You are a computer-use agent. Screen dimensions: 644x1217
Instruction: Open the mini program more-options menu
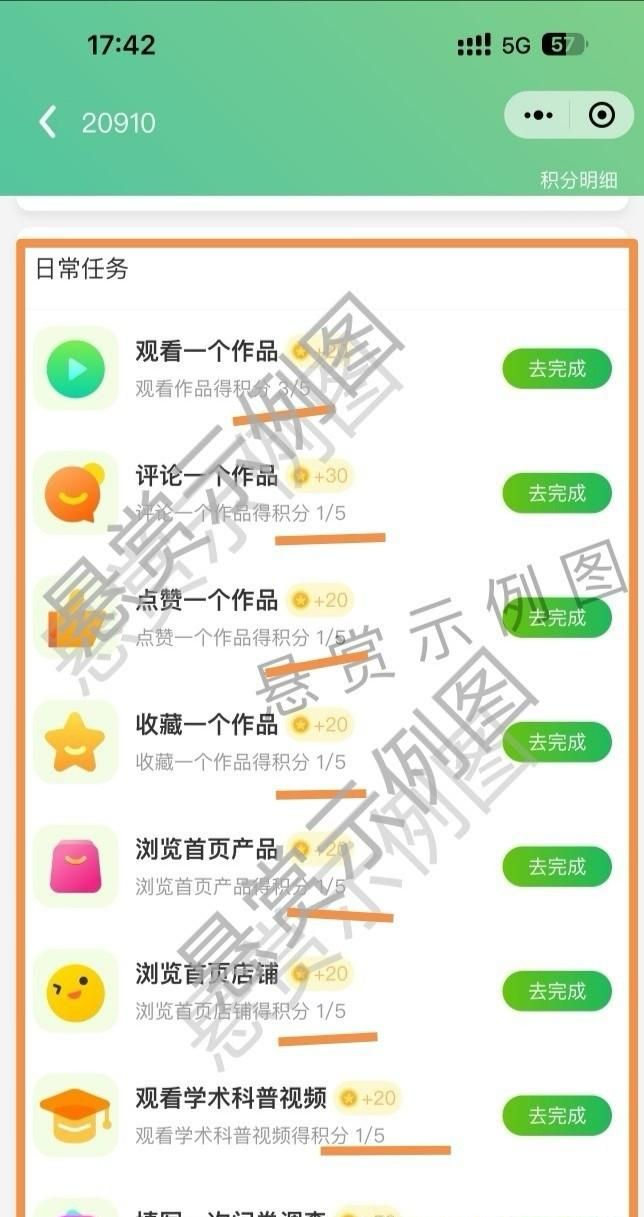pos(538,115)
